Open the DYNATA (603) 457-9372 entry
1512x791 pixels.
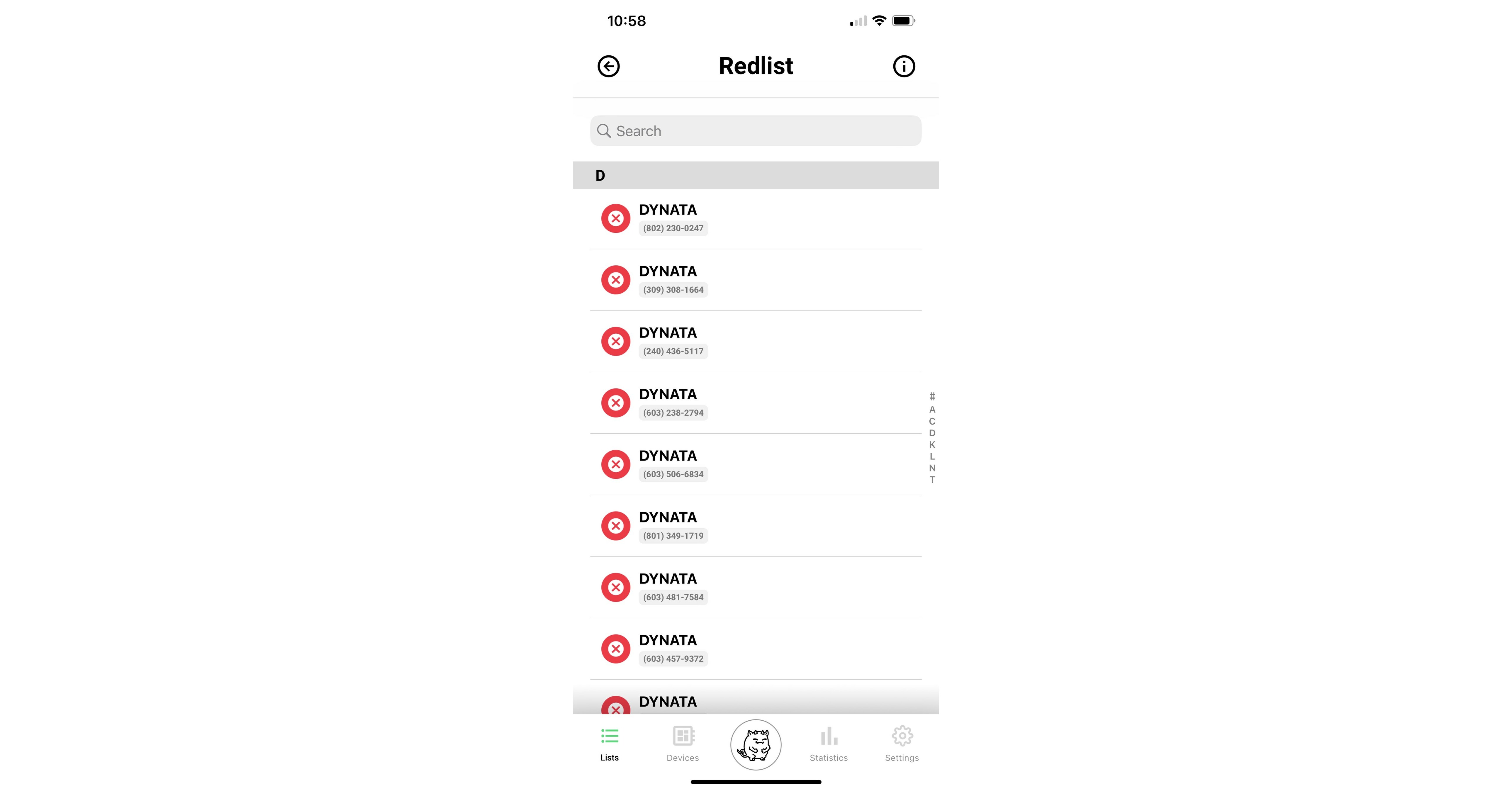click(763, 649)
